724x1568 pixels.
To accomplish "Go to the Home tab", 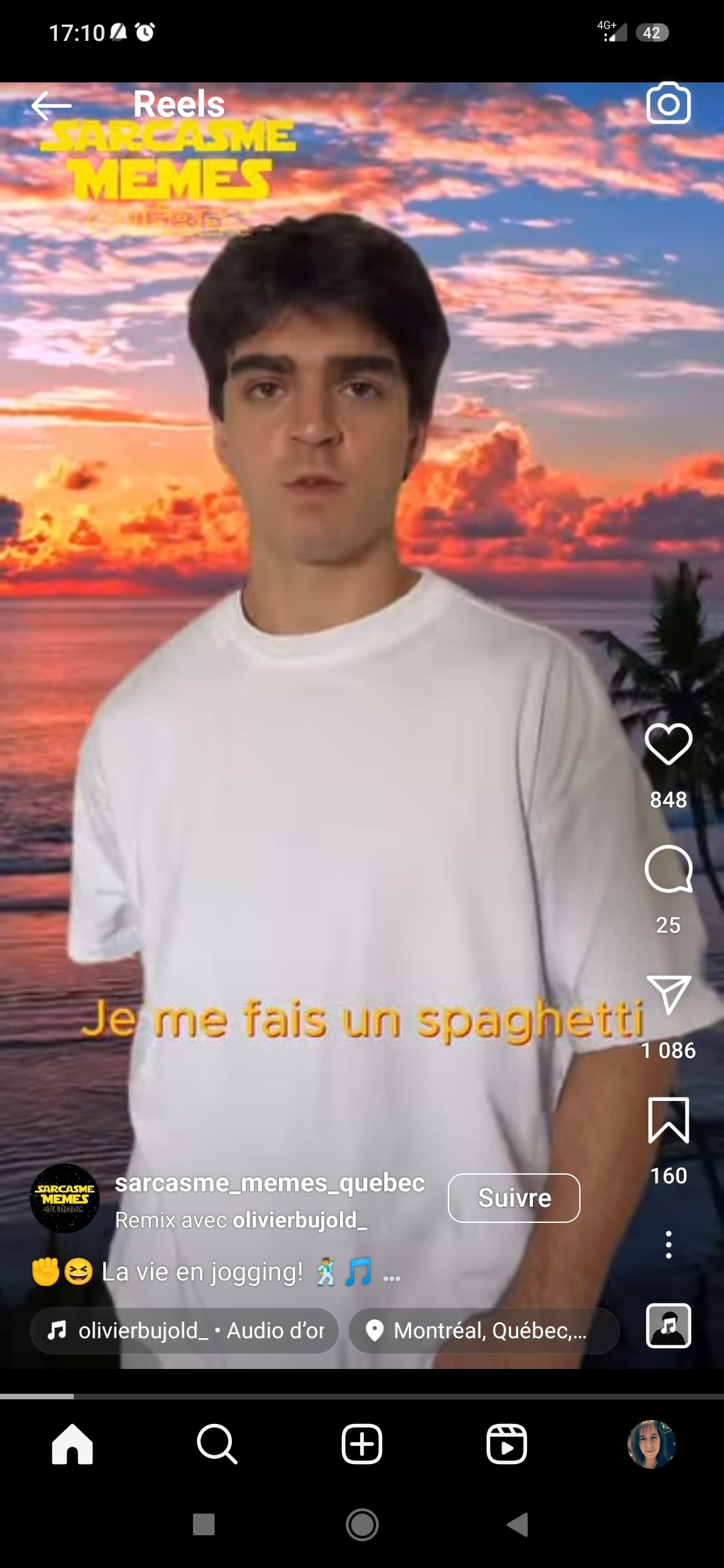I will coord(72,1444).
